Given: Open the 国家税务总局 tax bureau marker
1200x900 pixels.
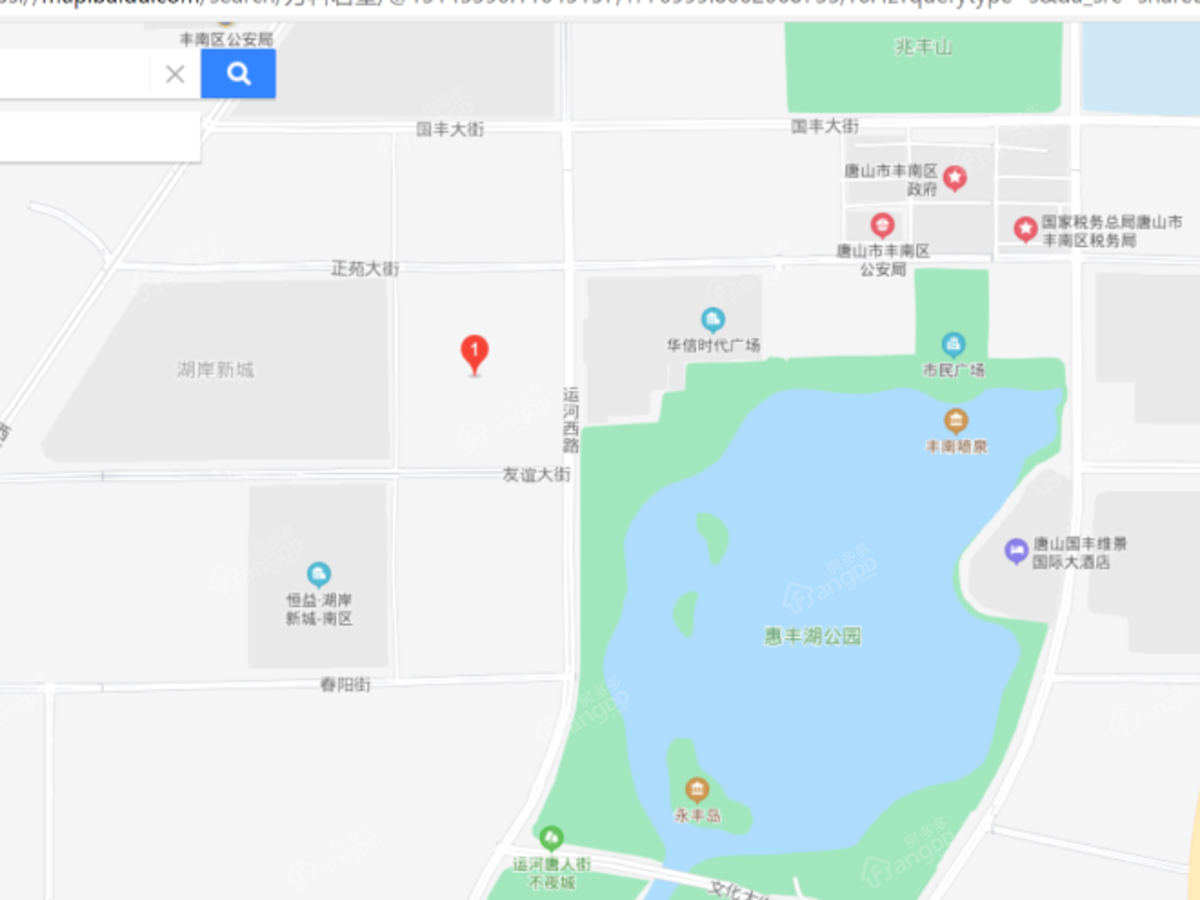Looking at the screenshot, I should click(x=1025, y=229).
